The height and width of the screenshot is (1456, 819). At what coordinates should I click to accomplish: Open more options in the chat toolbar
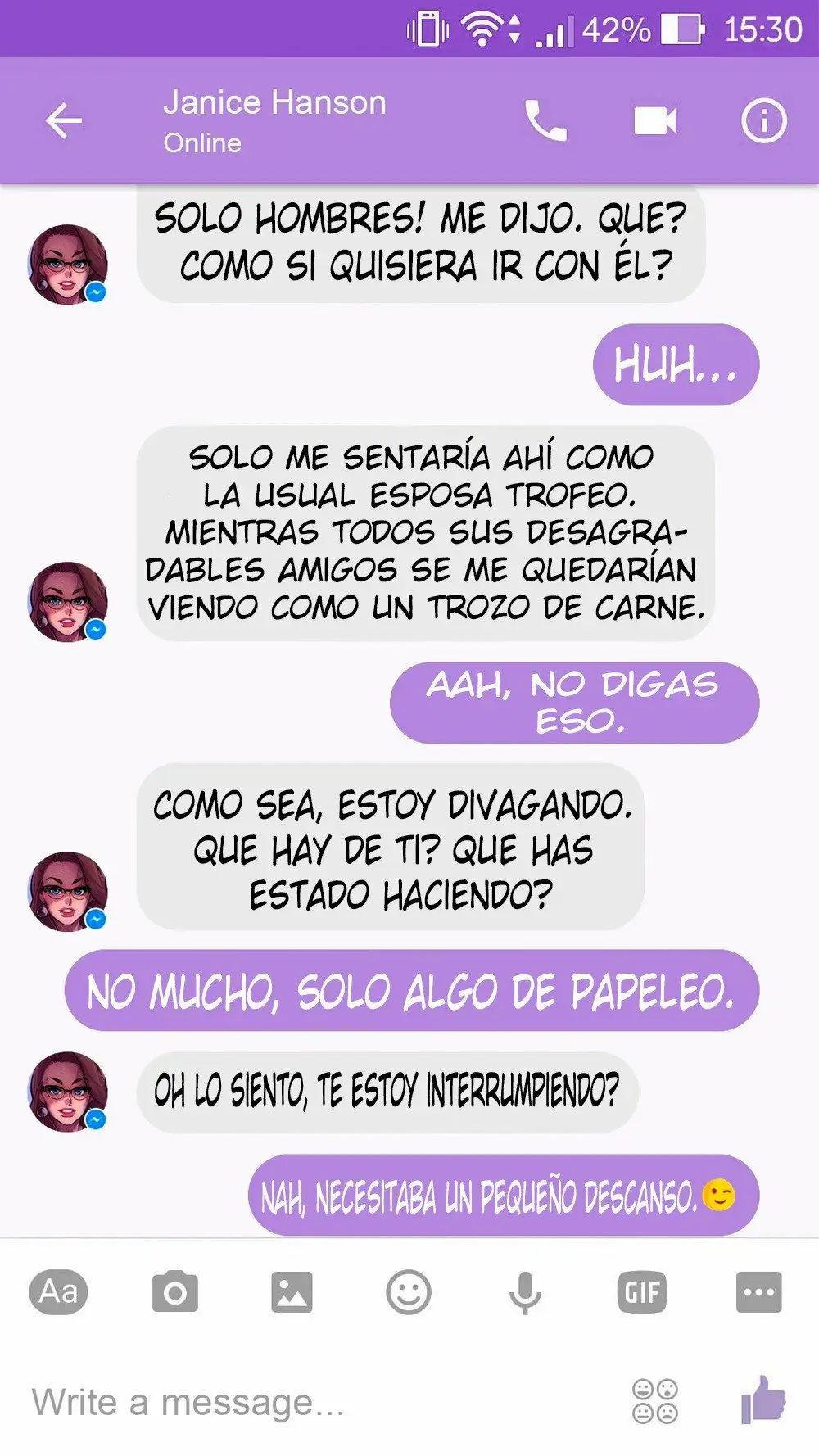pyautogui.click(x=758, y=1292)
